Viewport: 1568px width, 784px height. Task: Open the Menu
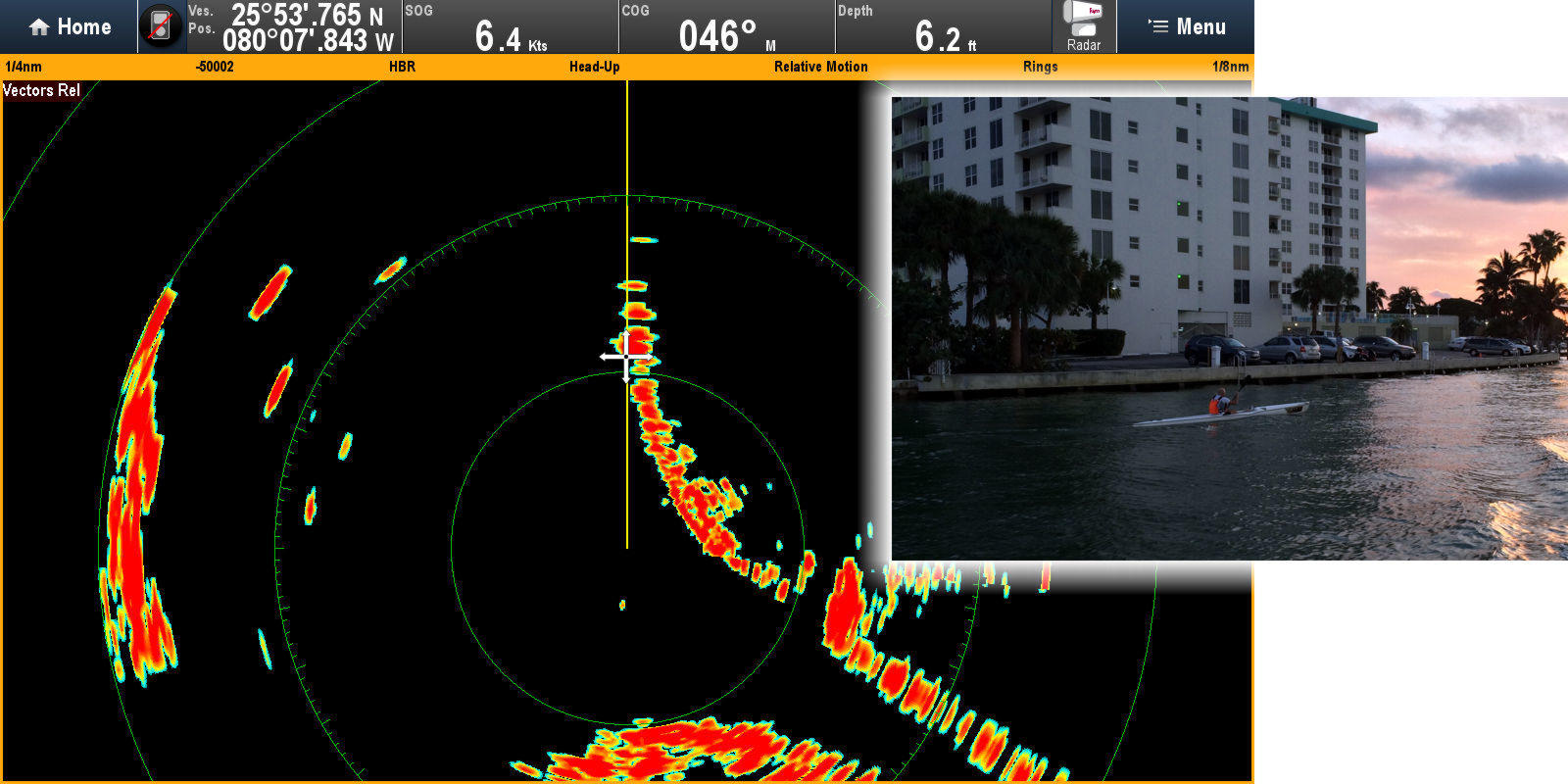coord(1187,26)
